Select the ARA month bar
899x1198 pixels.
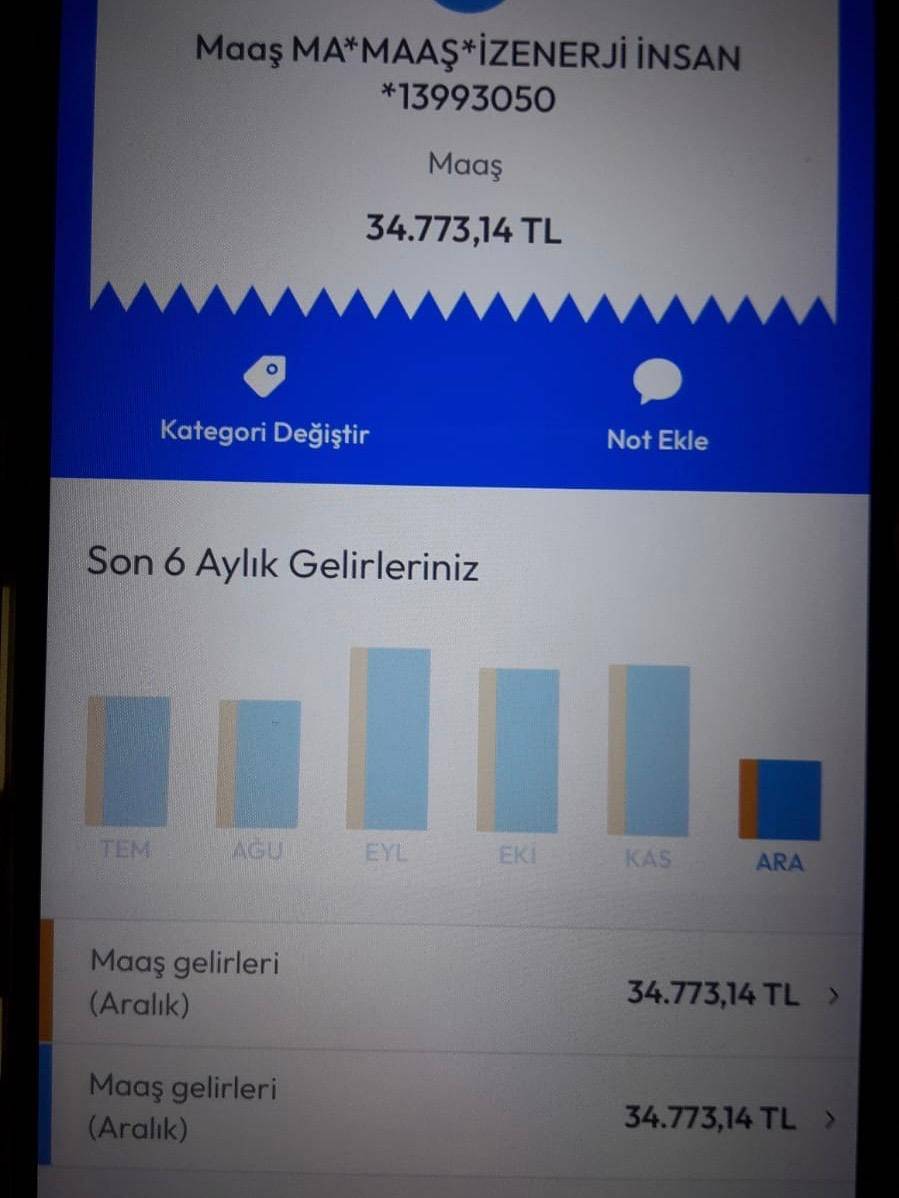(780, 800)
